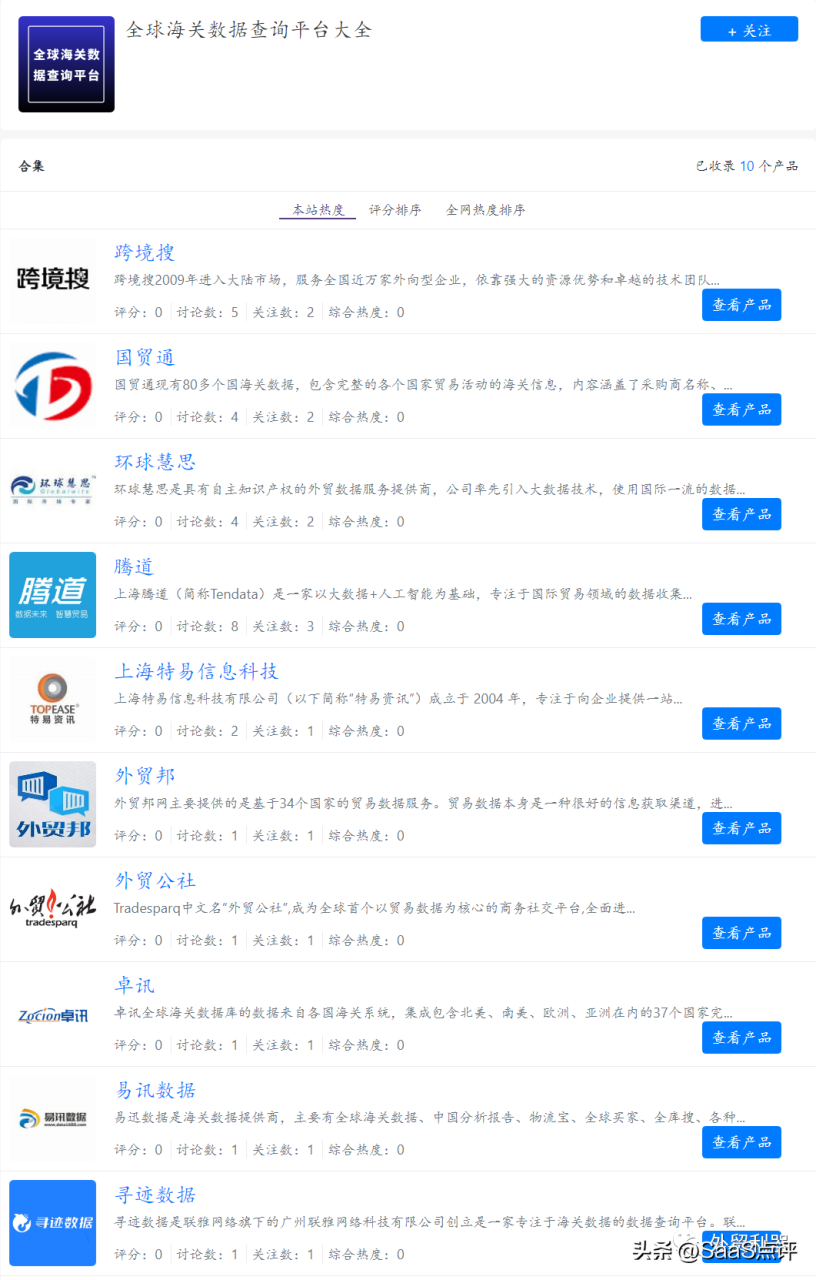Click the TOPEASE 特易资讯 logo
Viewport: 816px width, 1280px height.
[52, 699]
